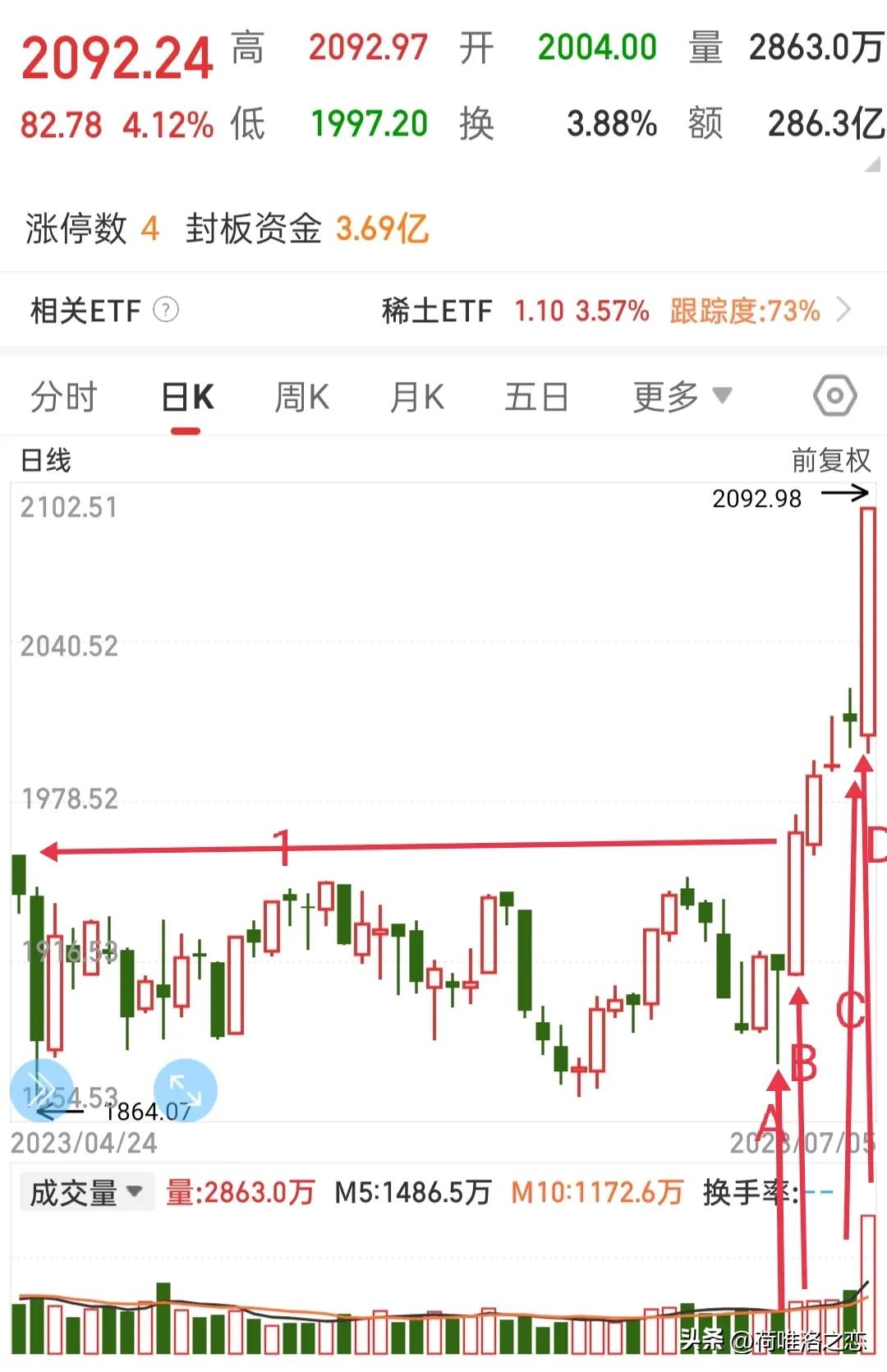Open the chart settings gear icon
The width and height of the screenshot is (887, 1372).
(835, 395)
